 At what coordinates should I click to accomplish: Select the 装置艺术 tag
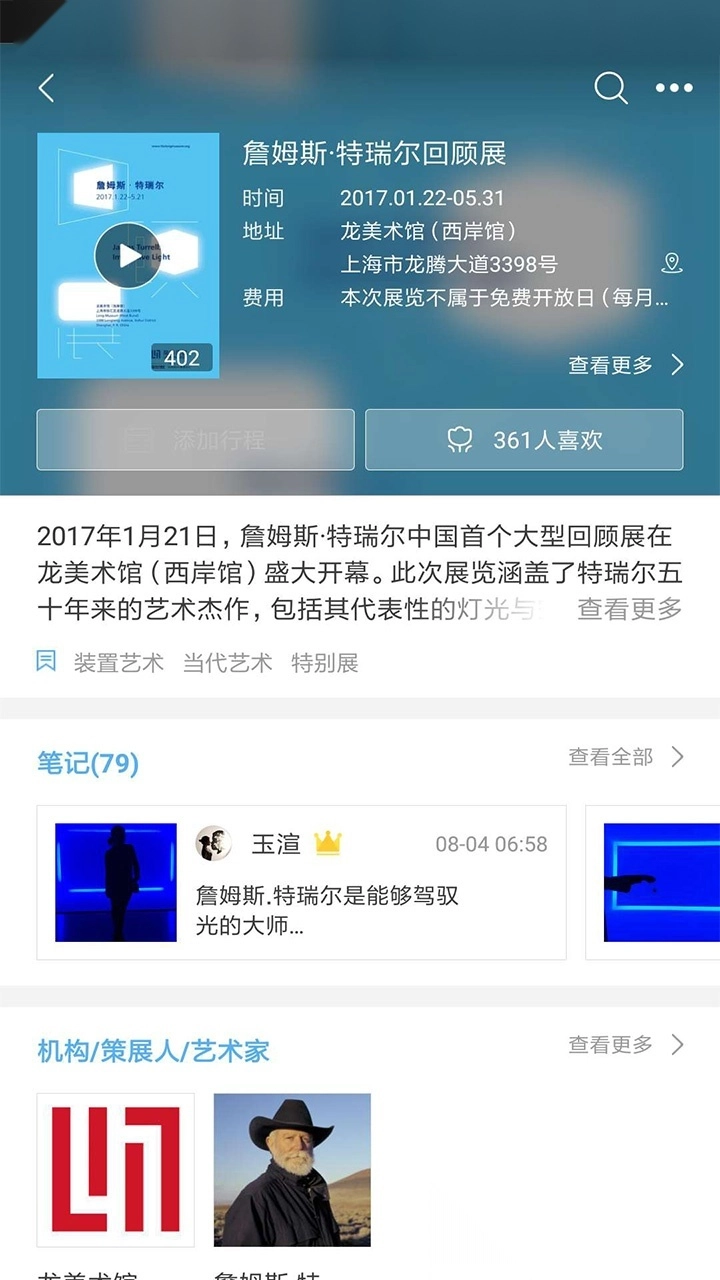pyautogui.click(x=118, y=663)
